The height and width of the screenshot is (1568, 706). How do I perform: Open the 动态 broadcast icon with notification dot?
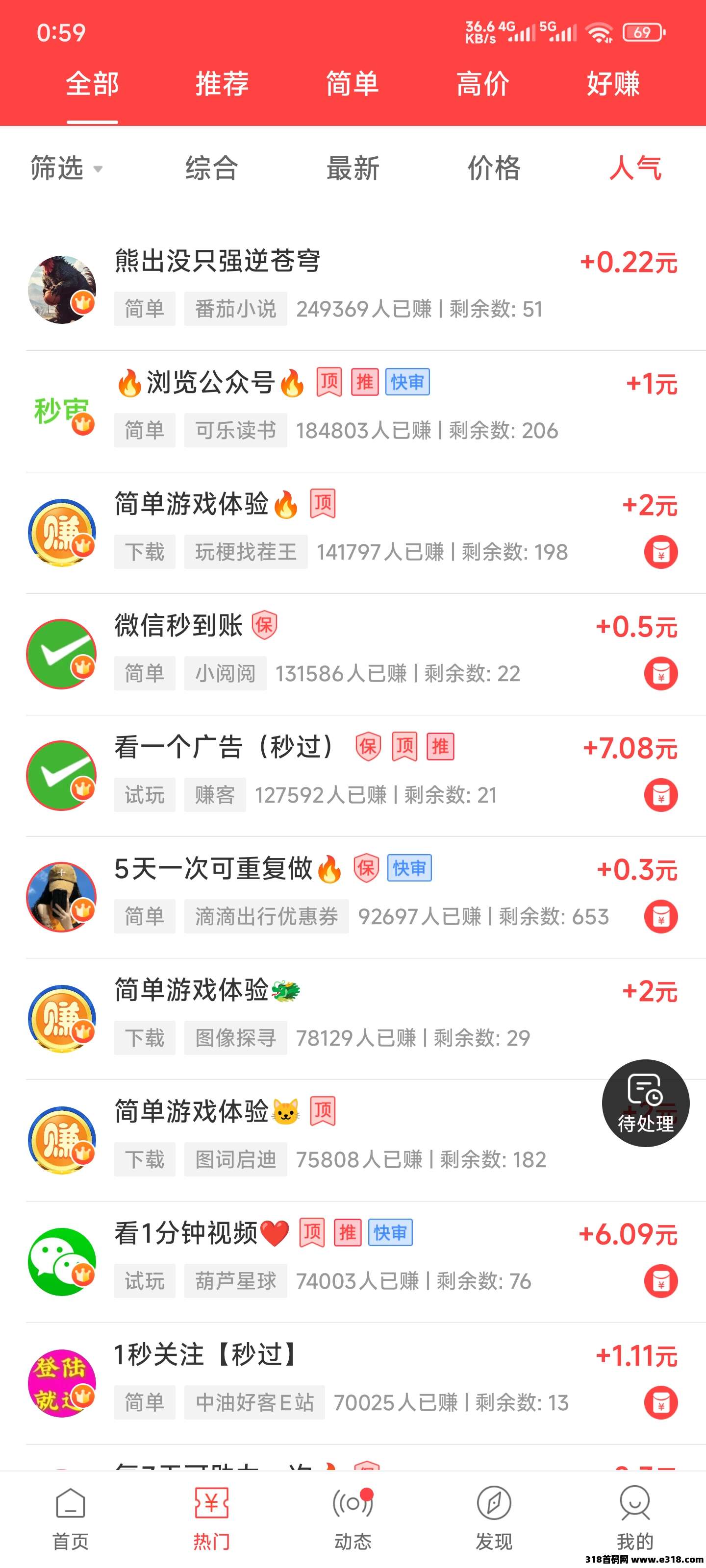[x=352, y=1503]
